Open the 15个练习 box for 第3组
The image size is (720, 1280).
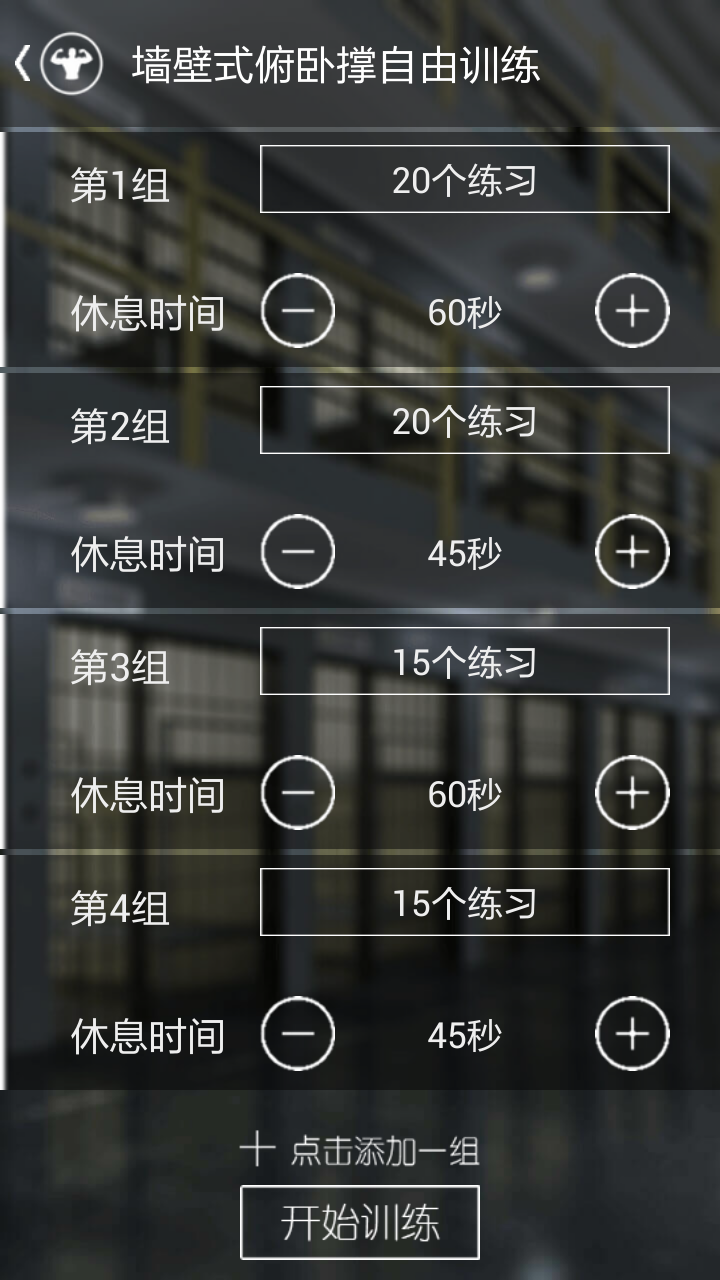464,661
